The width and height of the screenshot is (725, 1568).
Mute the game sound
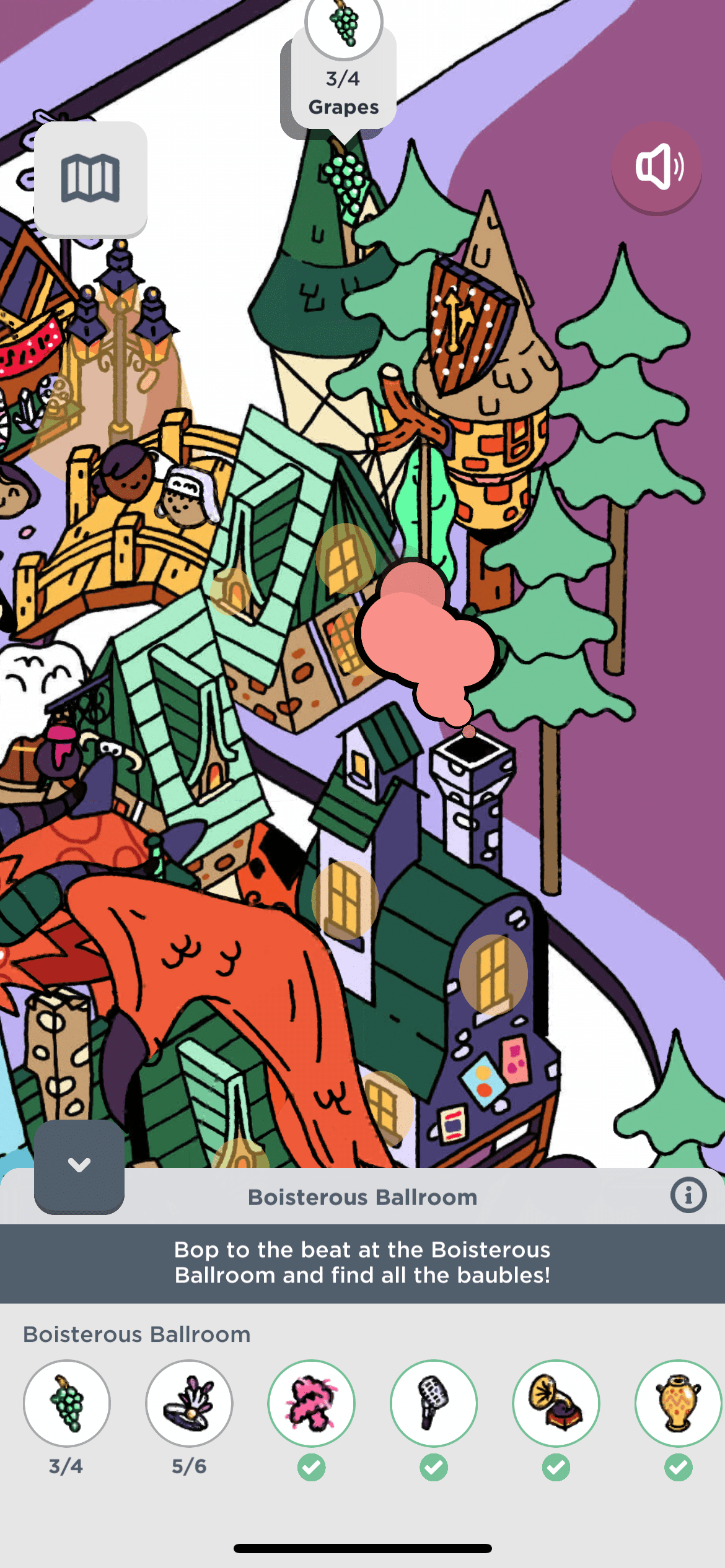(657, 167)
